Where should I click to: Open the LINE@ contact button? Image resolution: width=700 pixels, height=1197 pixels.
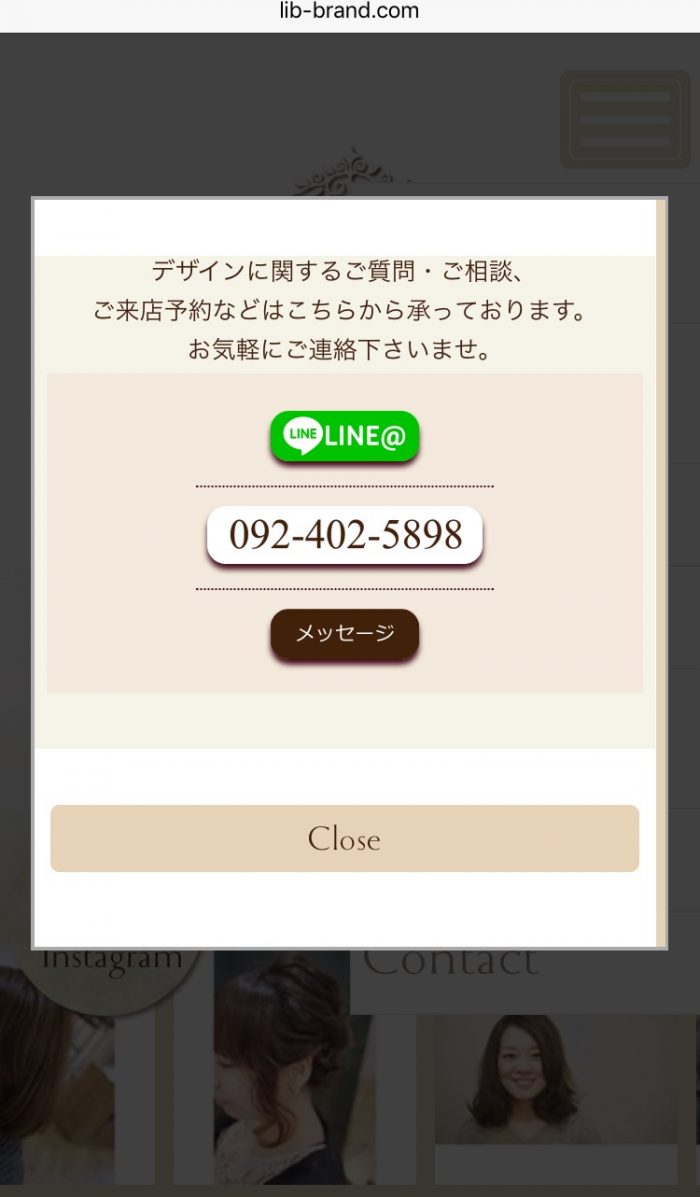(x=344, y=436)
